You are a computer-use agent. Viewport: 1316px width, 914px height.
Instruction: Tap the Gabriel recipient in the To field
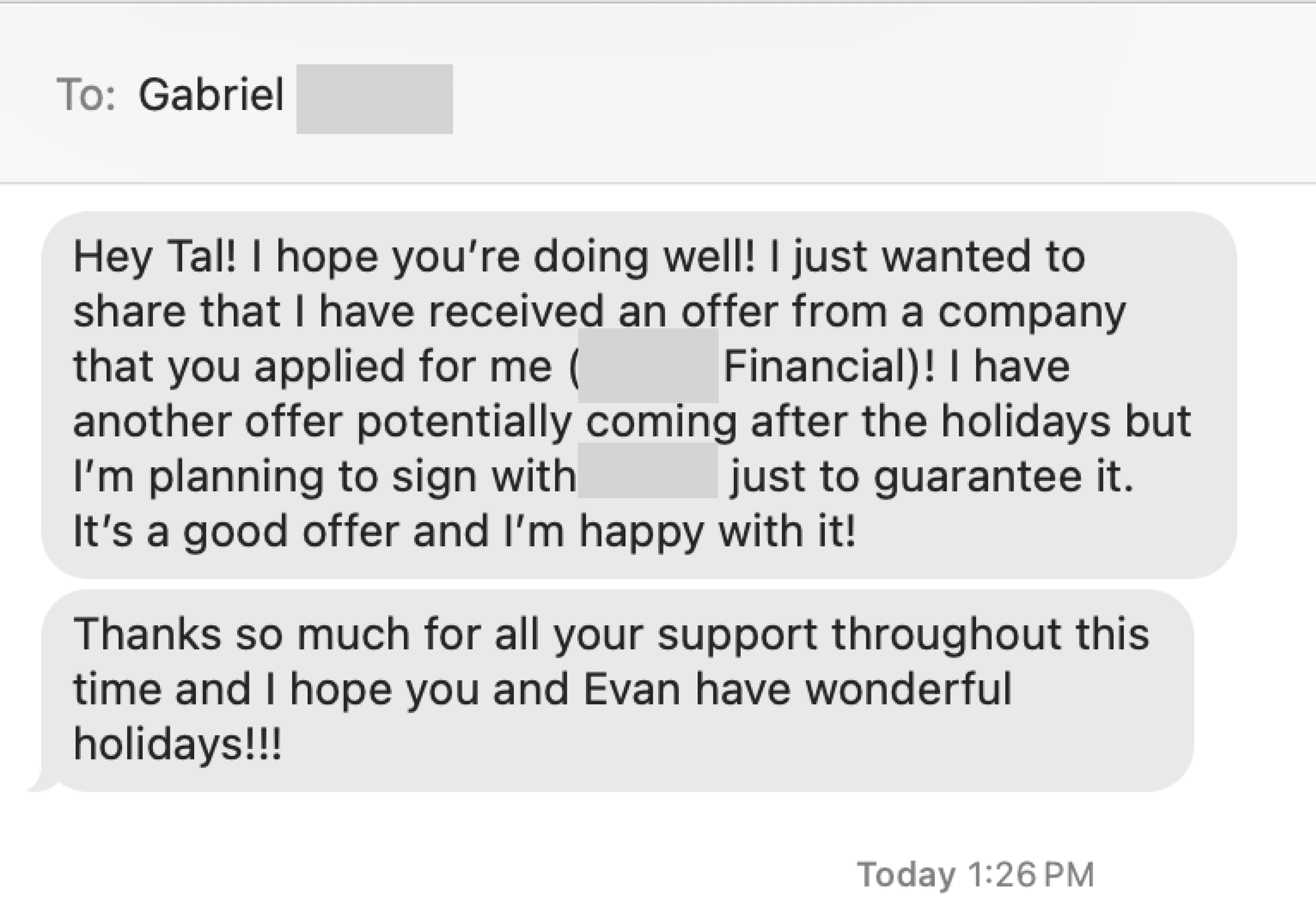[211, 96]
